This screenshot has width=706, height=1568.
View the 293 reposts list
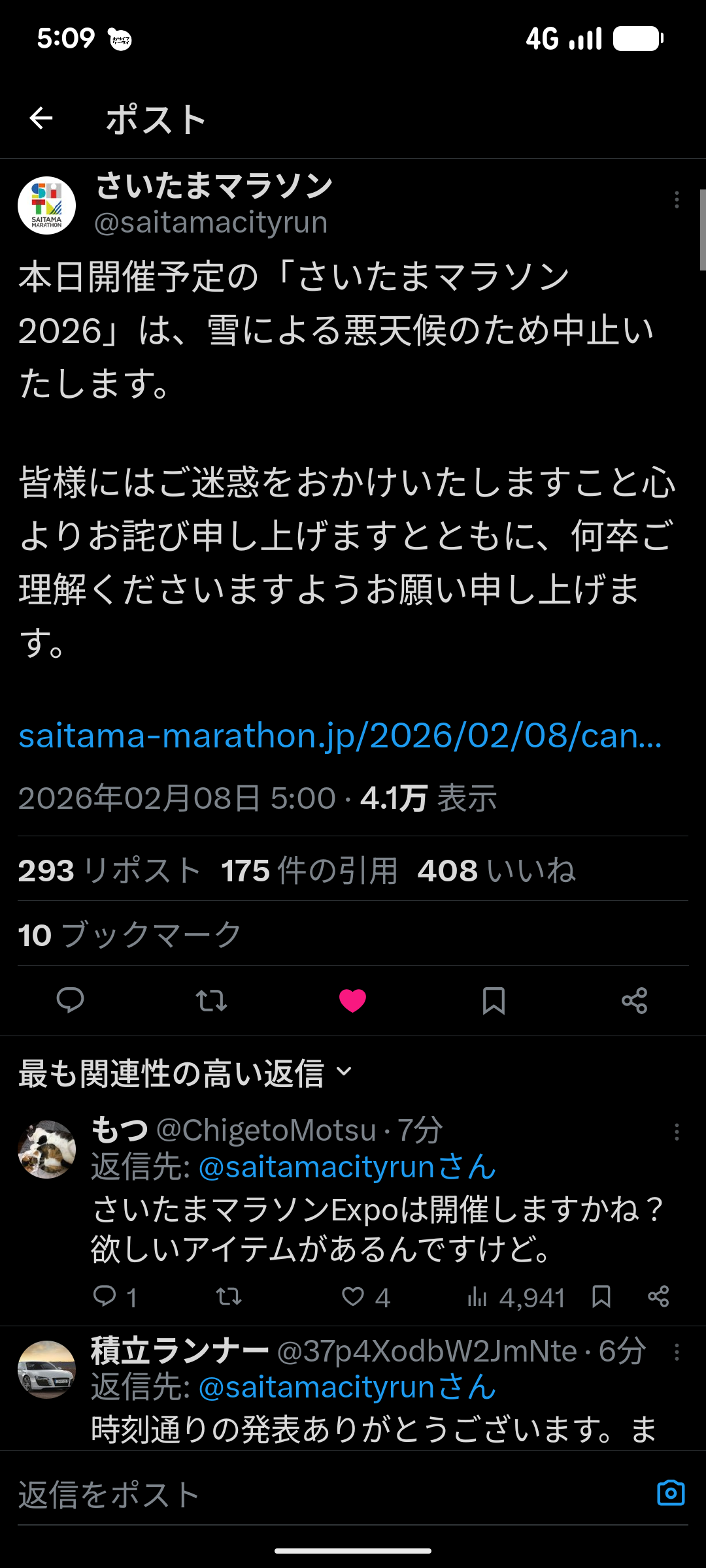109,870
